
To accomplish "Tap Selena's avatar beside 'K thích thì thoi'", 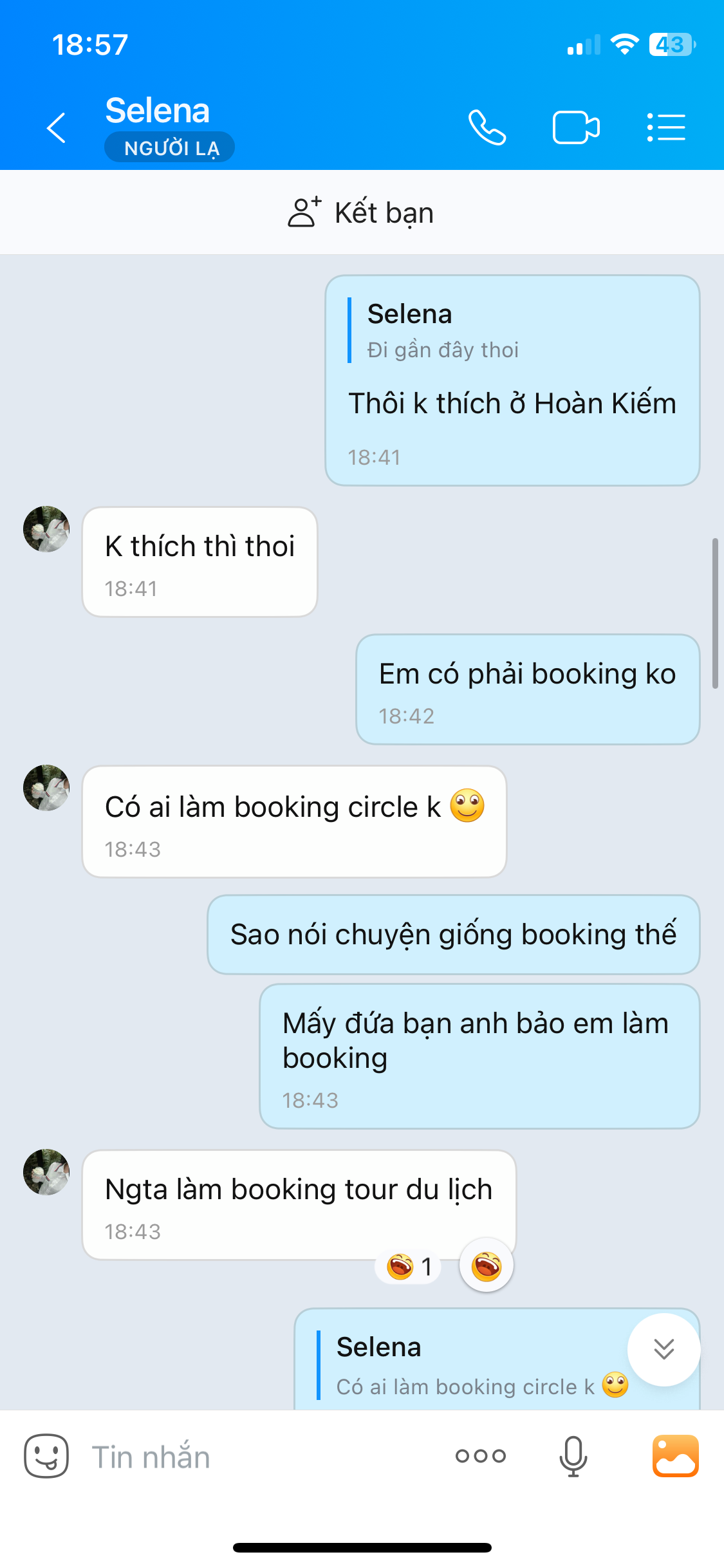I will (x=46, y=529).
